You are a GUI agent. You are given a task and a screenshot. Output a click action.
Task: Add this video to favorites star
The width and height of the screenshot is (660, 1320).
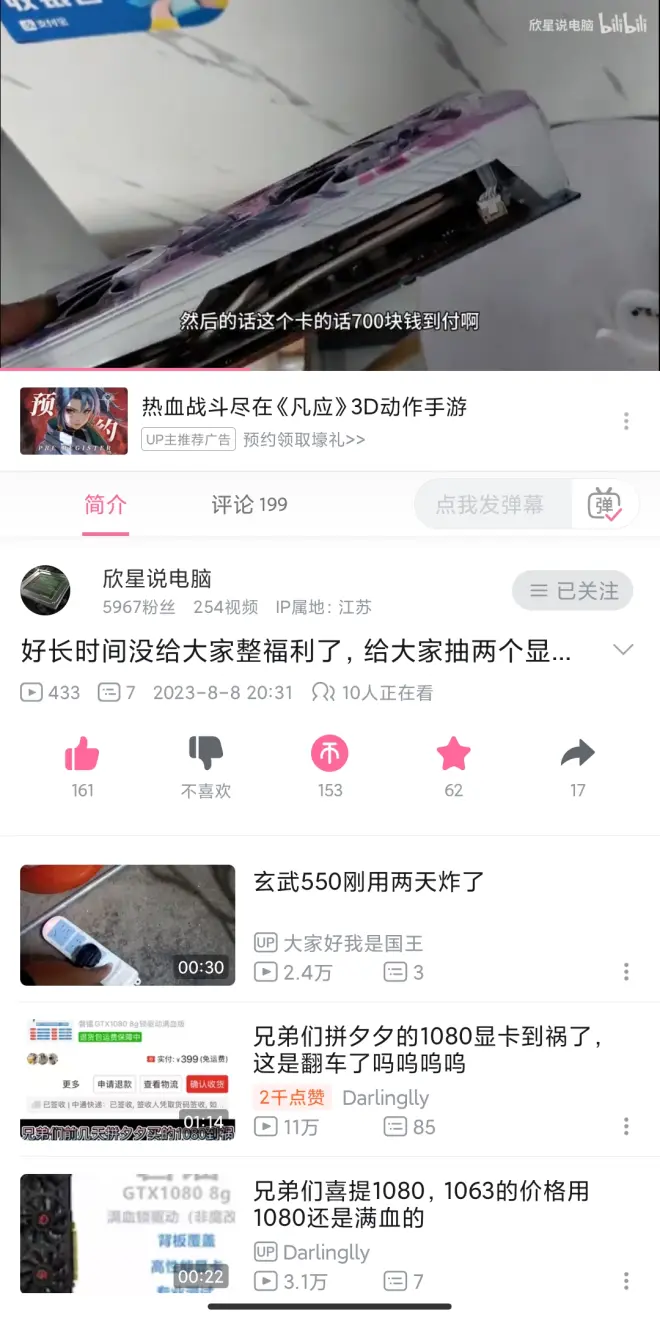(x=454, y=755)
